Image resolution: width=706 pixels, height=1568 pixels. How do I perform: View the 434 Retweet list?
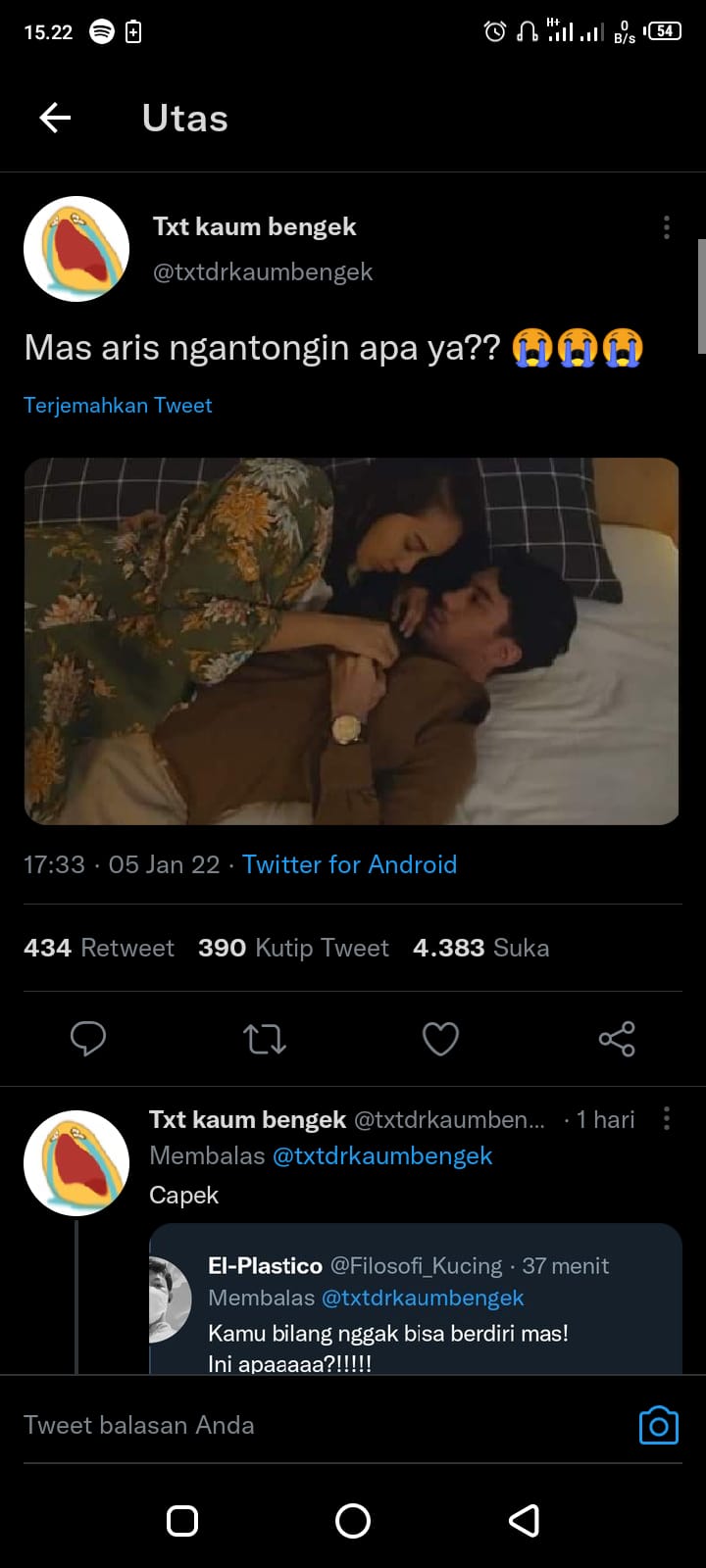[99, 948]
